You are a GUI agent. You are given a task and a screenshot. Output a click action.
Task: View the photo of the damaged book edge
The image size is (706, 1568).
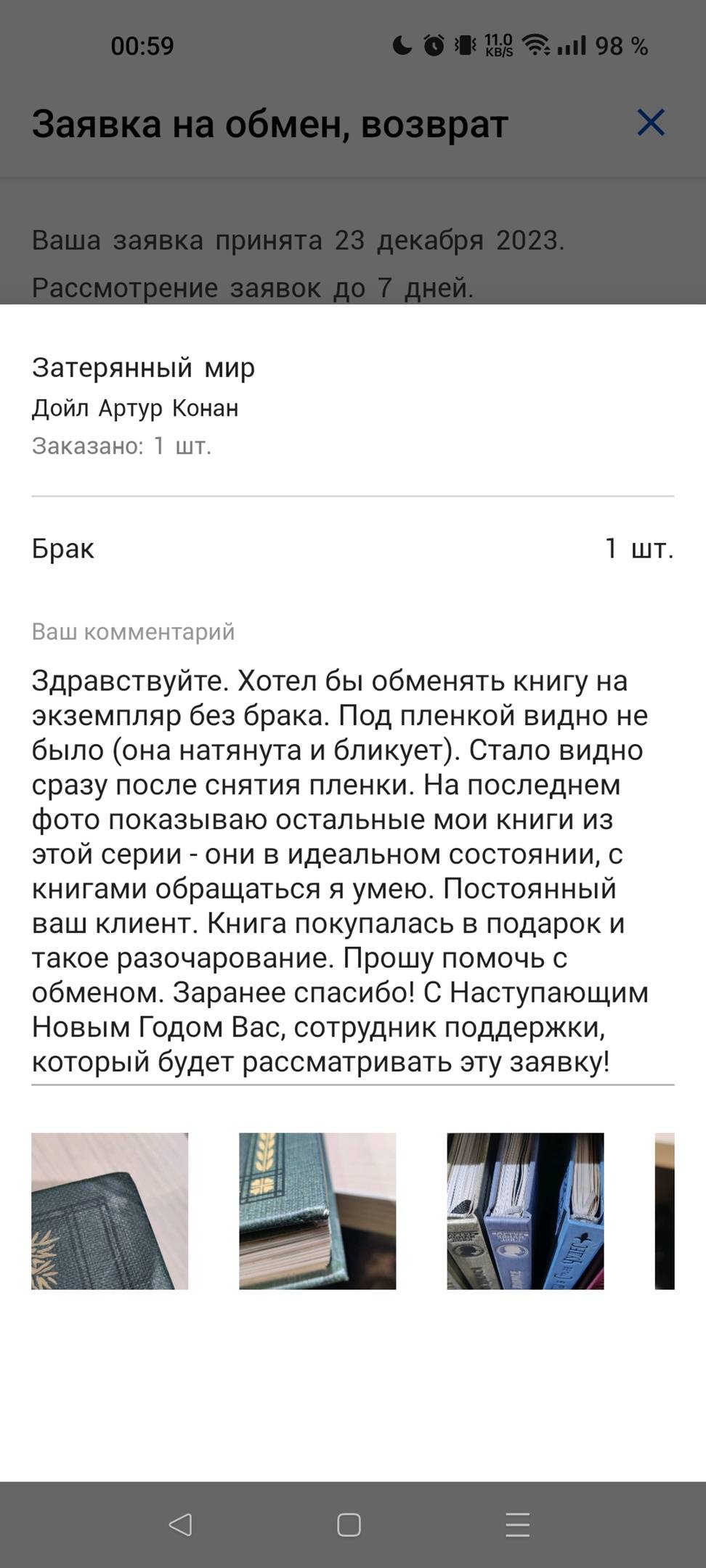point(317,1211)
